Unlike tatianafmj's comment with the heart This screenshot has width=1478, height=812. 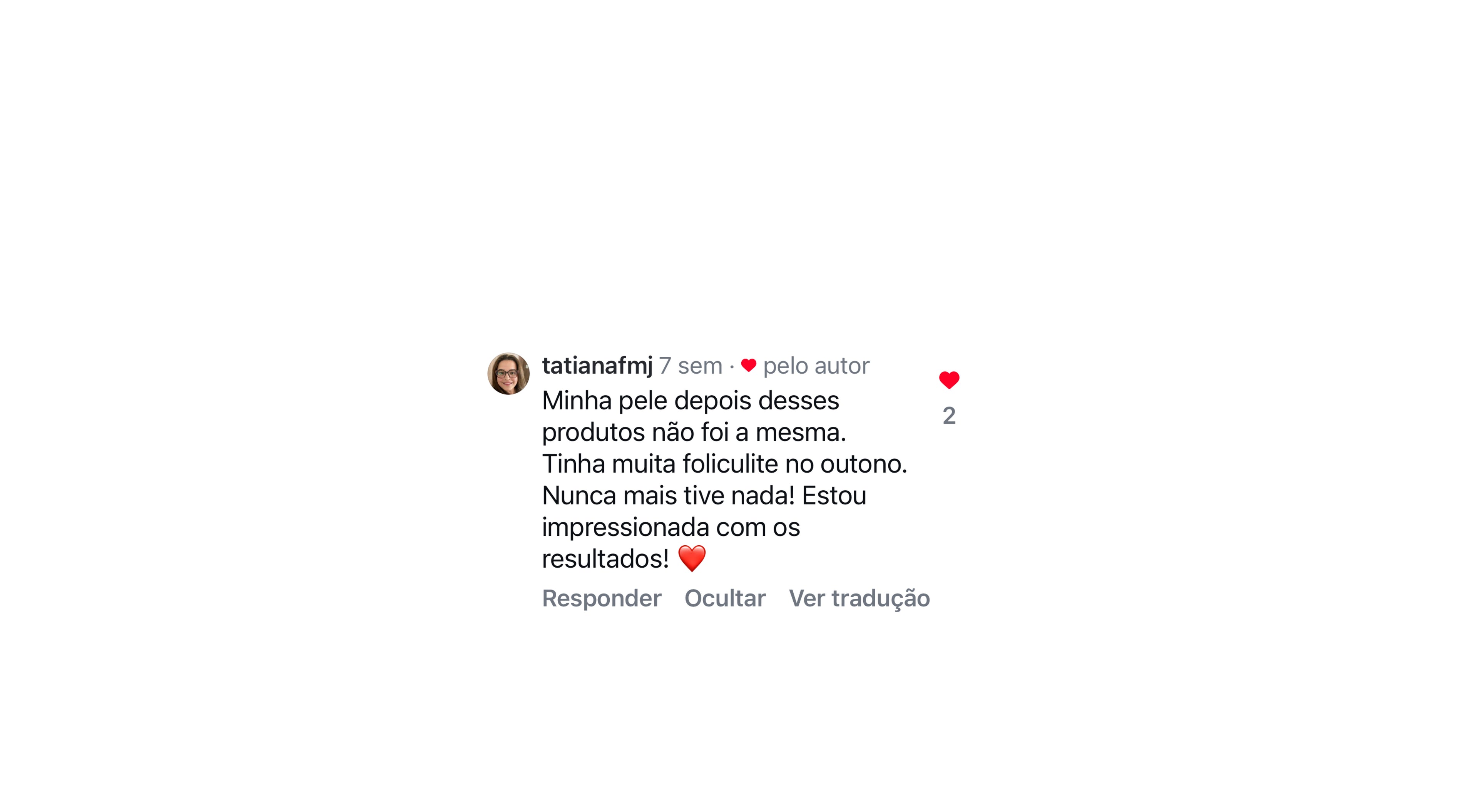coord(949,380)
